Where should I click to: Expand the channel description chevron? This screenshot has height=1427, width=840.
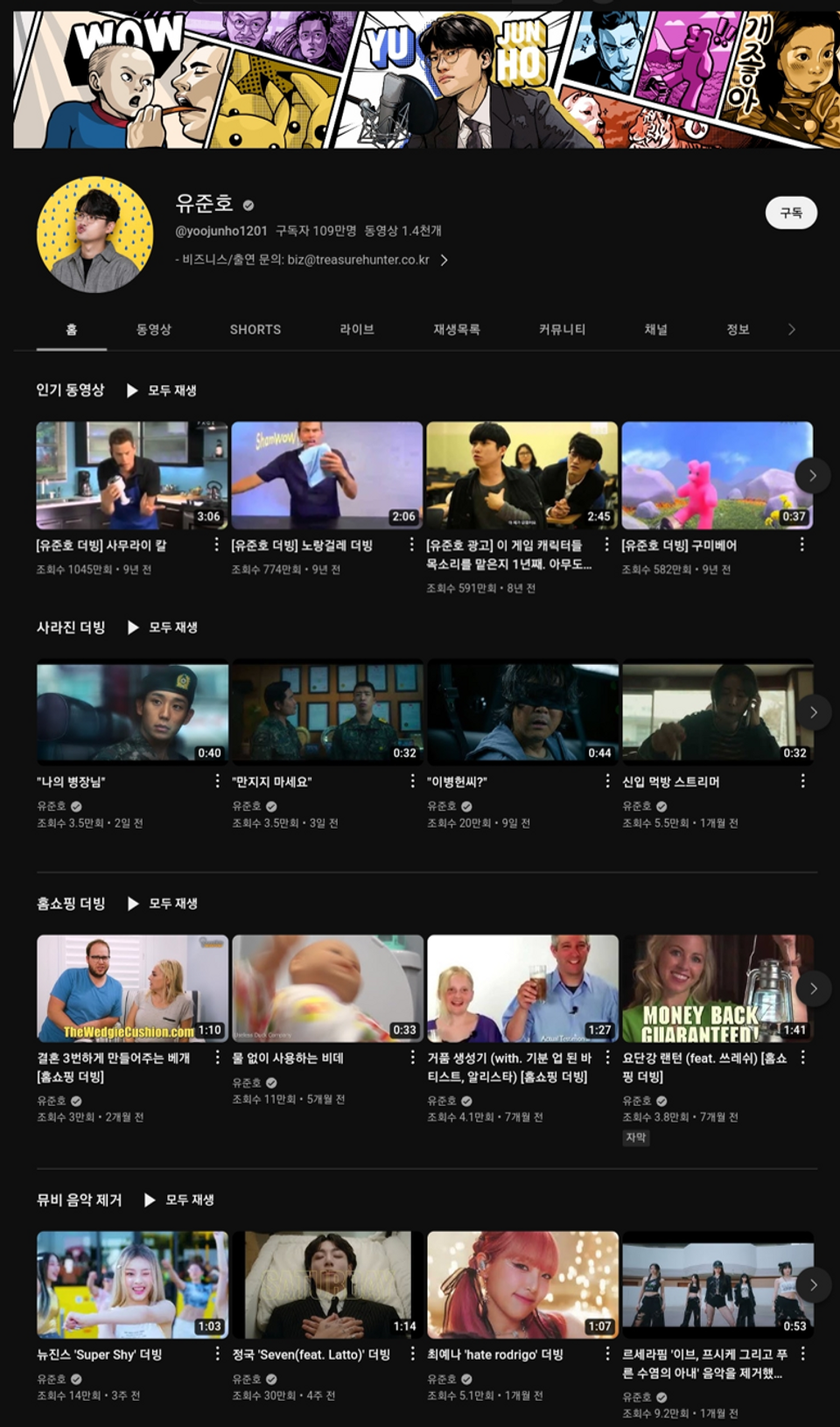(444, 260)
